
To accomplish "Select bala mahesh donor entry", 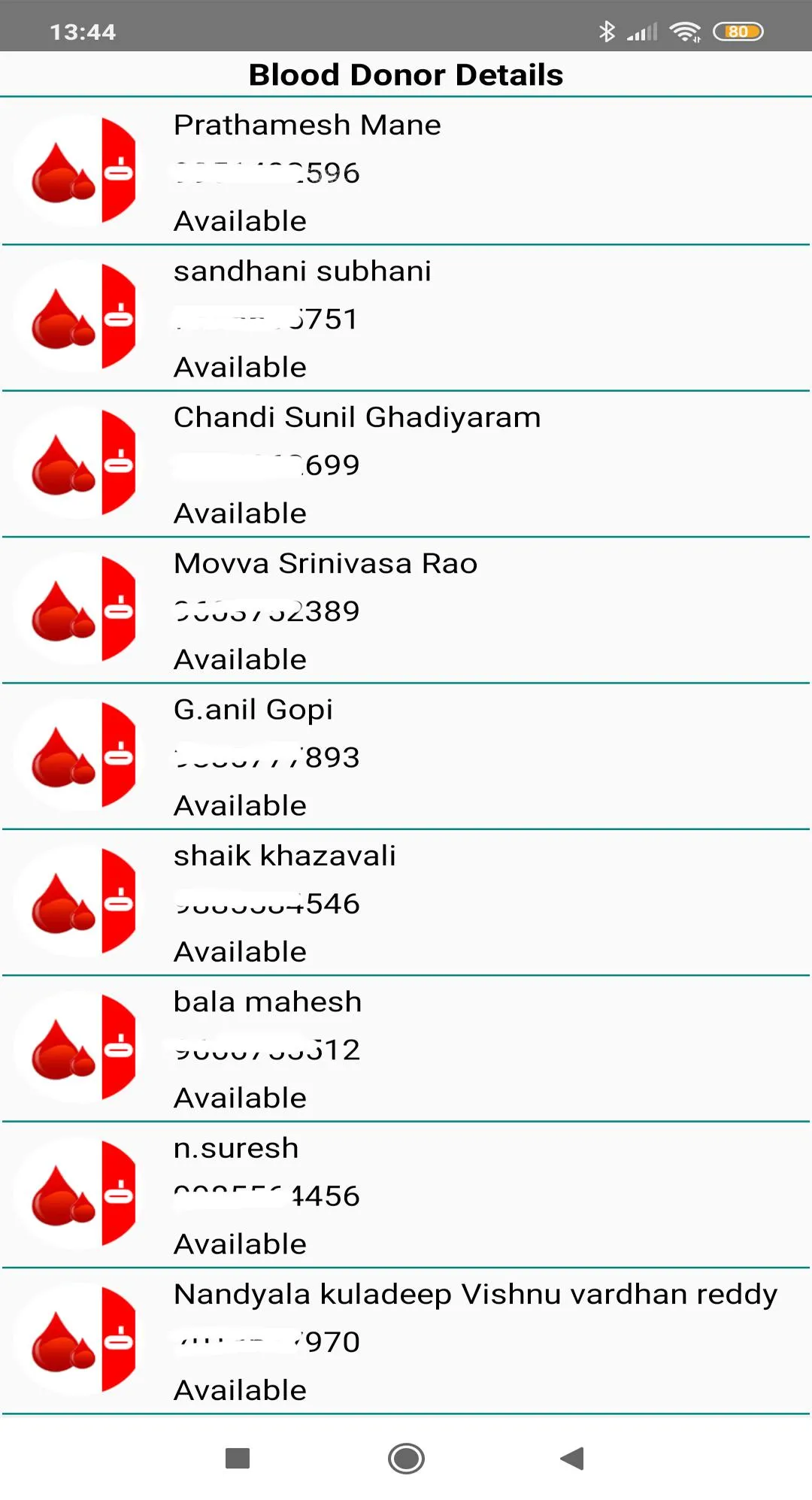I will coord(406,1049).
